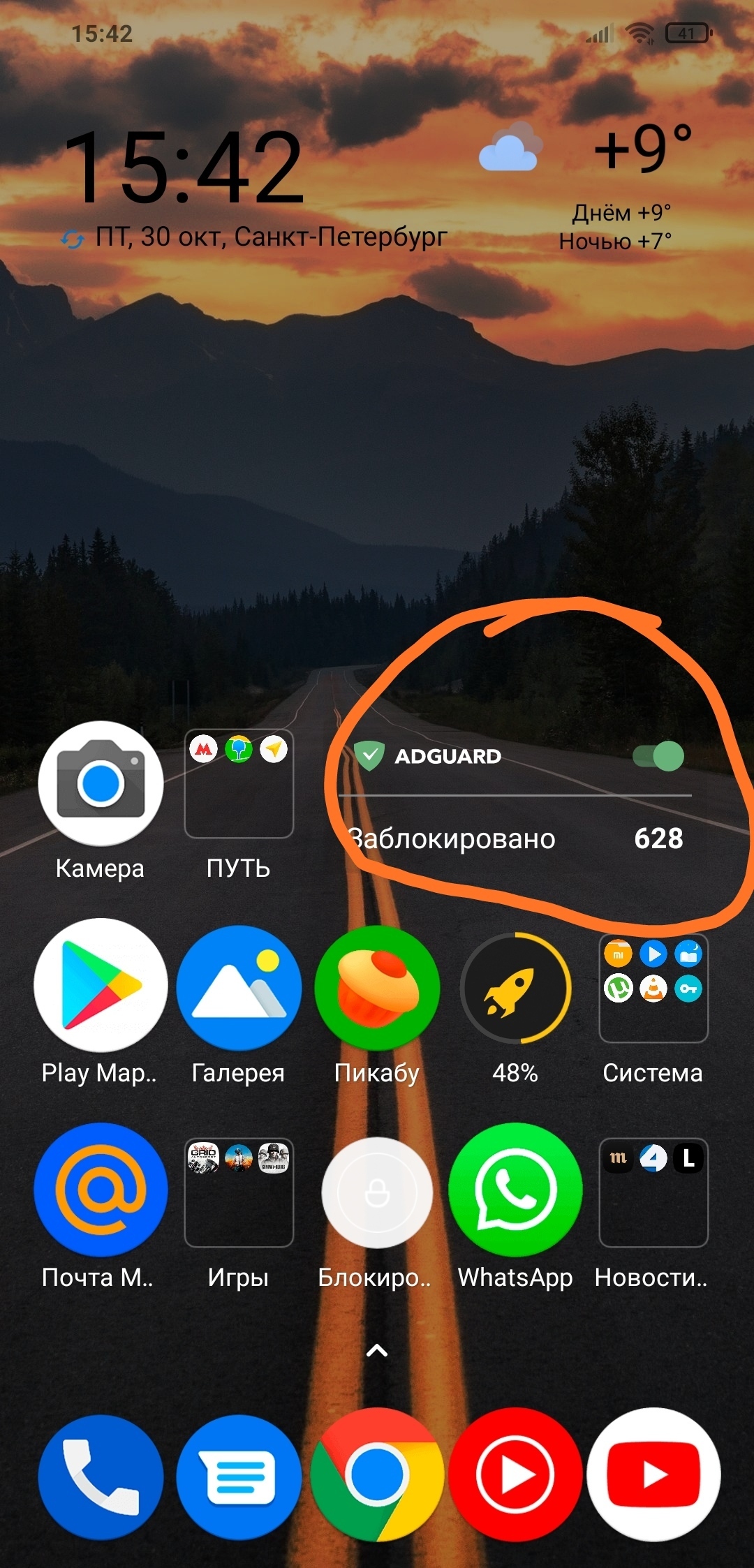Screen dimensions: 754x1568
Task: Open Почта Mail.ru app
Action: [101, 1190]
